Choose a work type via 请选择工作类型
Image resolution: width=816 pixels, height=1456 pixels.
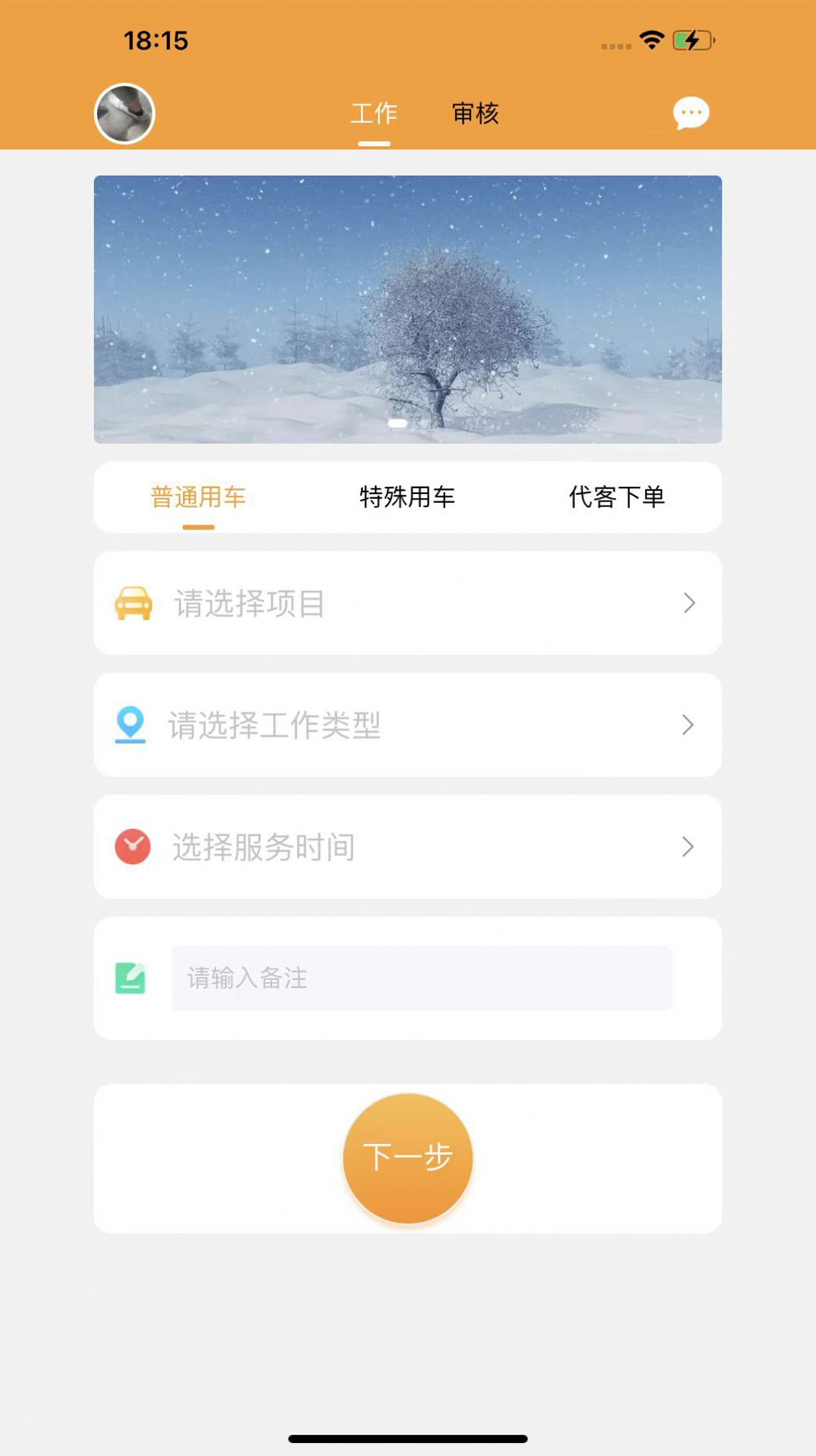pos(408,725)
